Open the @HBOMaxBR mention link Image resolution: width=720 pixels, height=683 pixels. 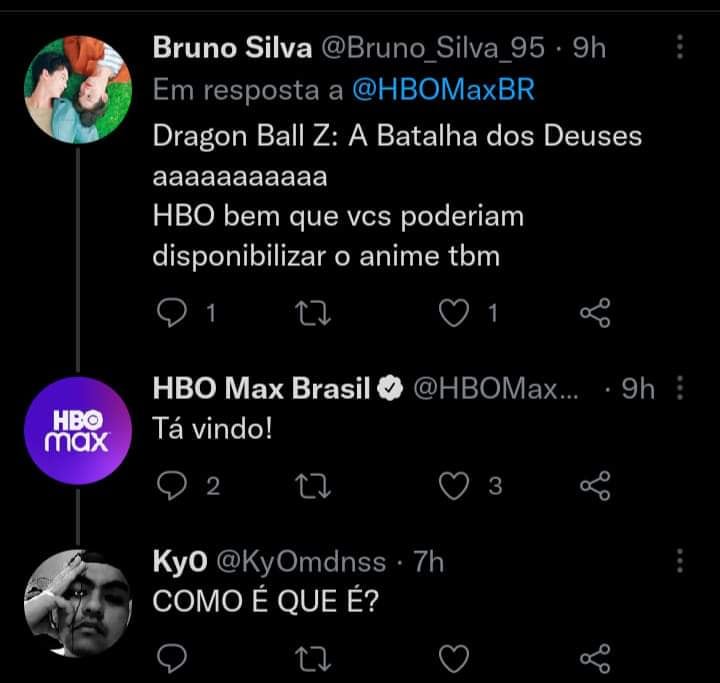click(x=444, y=90)
